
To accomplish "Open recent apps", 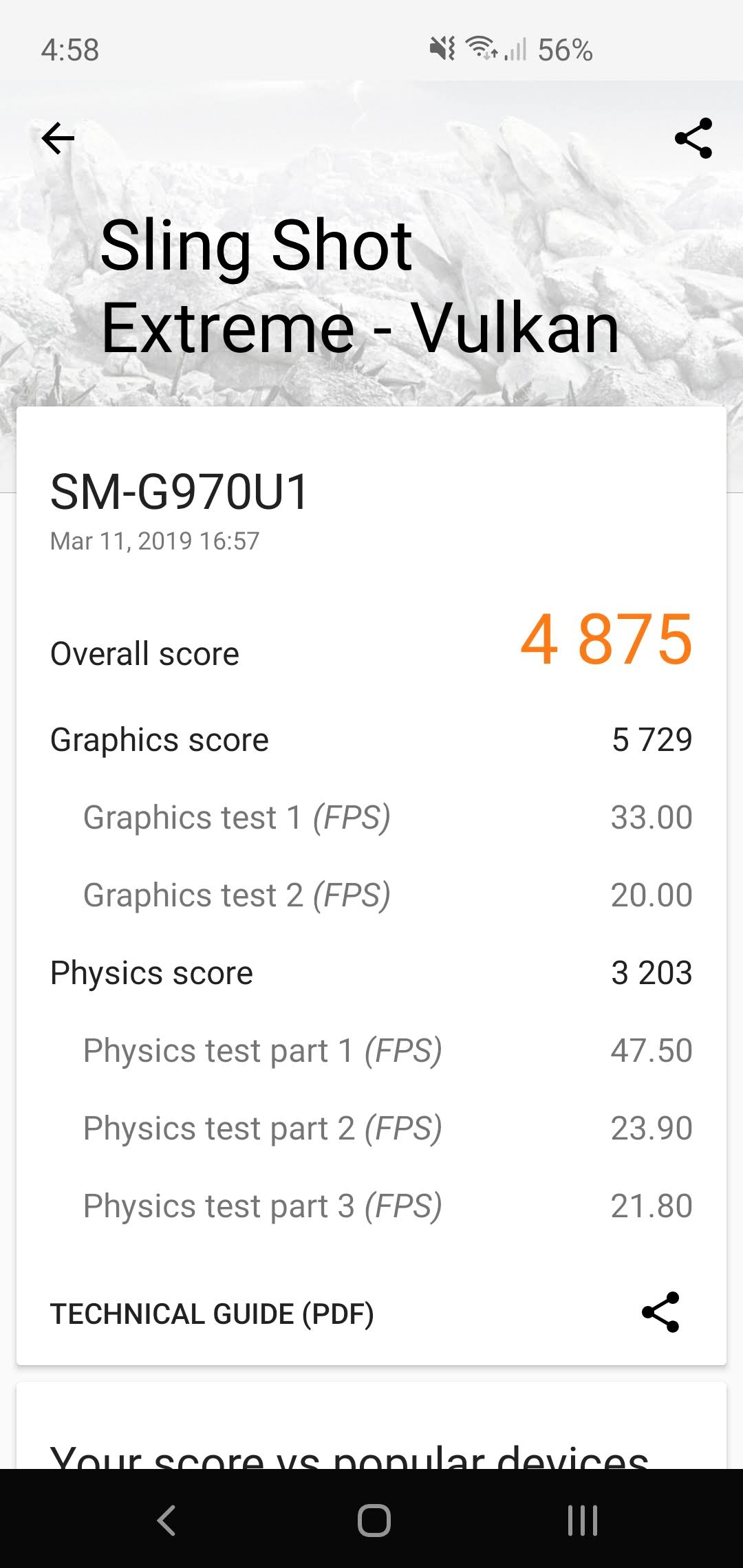I will tap(582, 1520).
